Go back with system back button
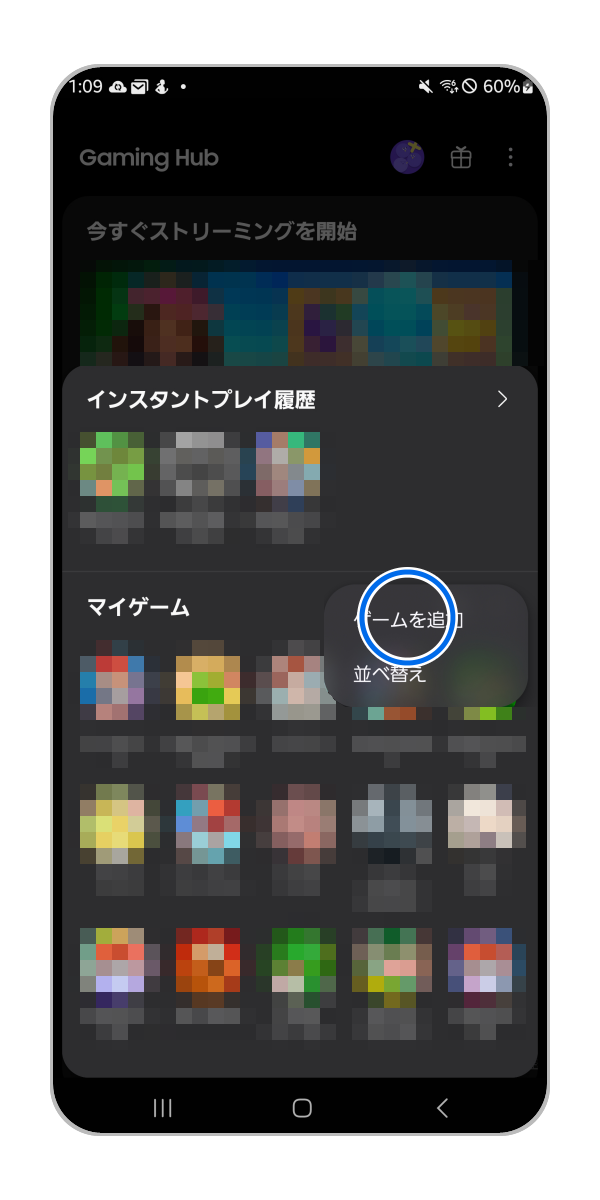 point(442,1107)
